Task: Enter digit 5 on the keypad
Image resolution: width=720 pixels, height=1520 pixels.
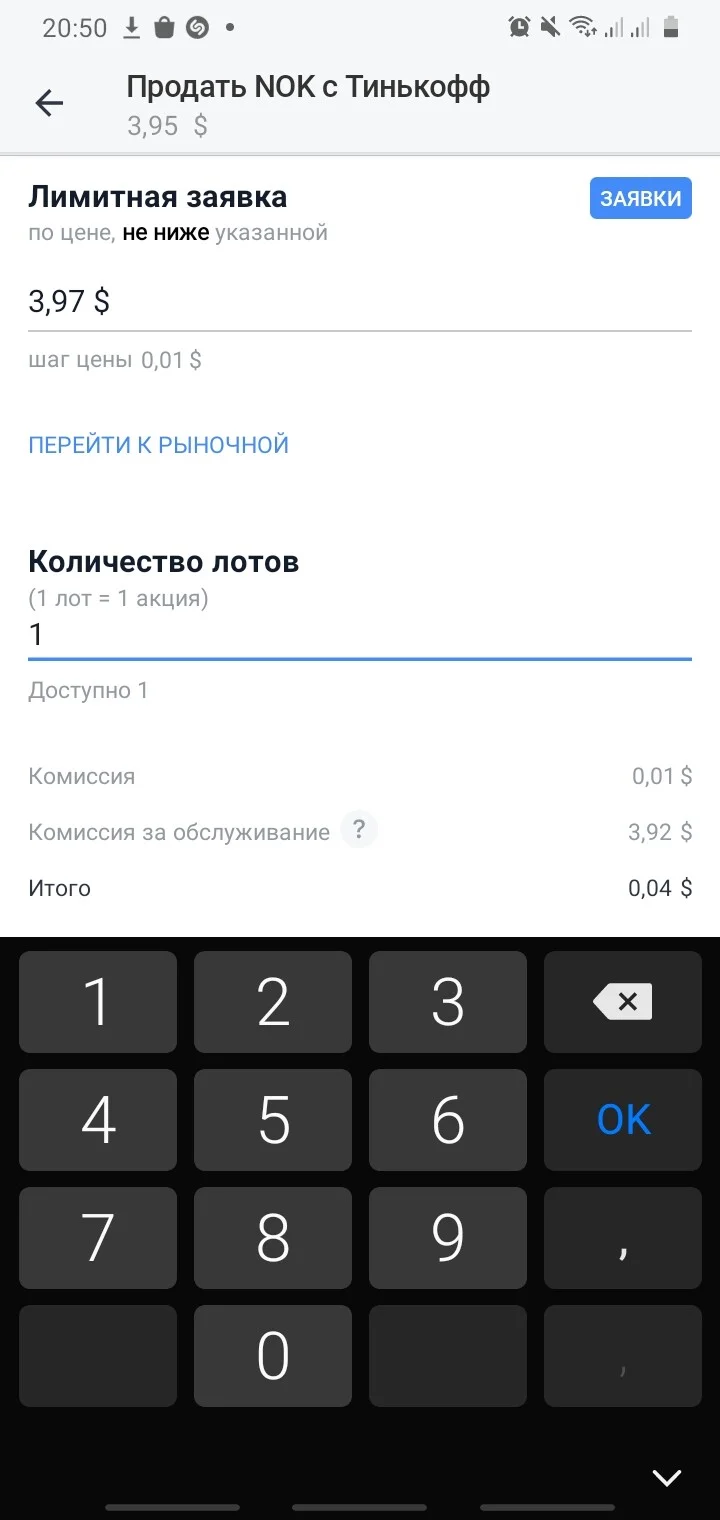Action: [x=273, y=1120]
